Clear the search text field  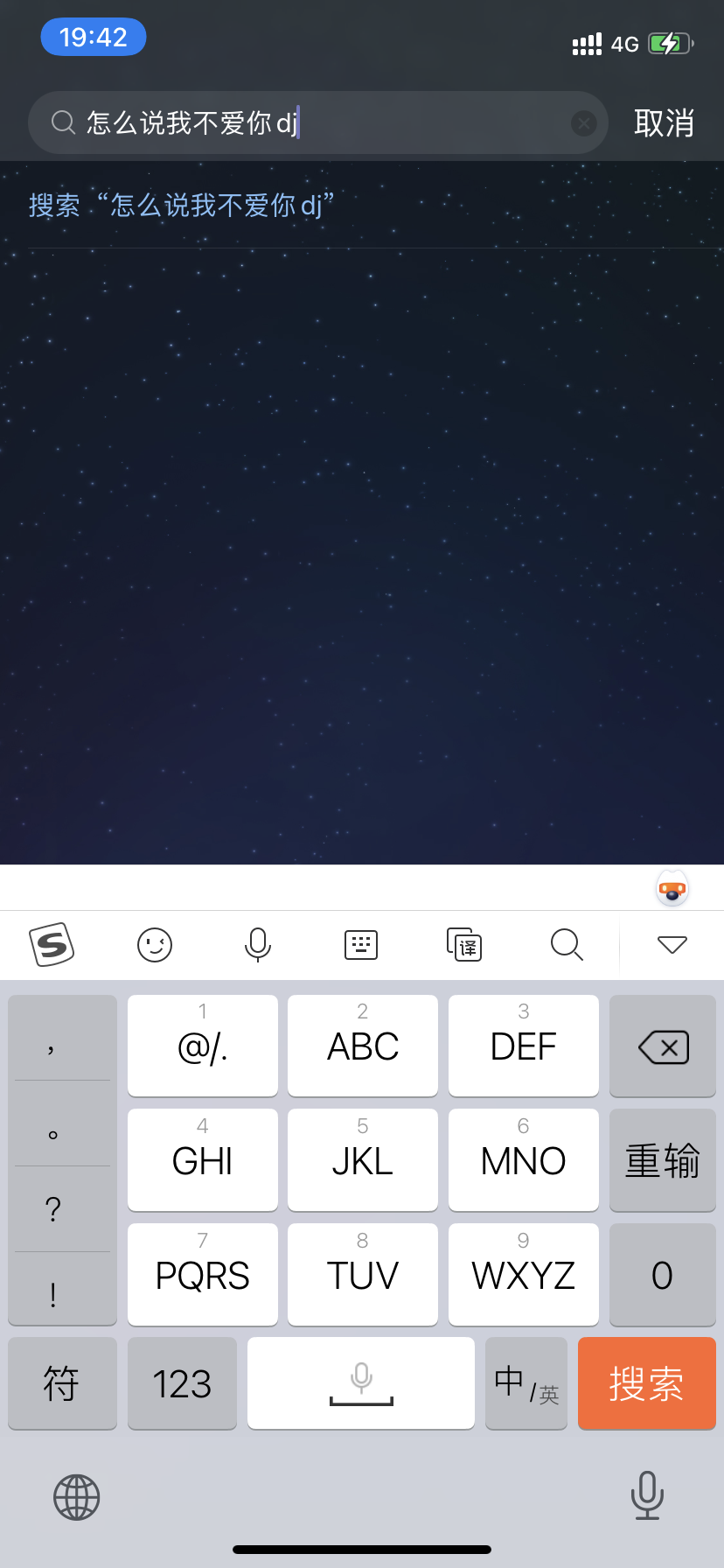click(583, 123)
